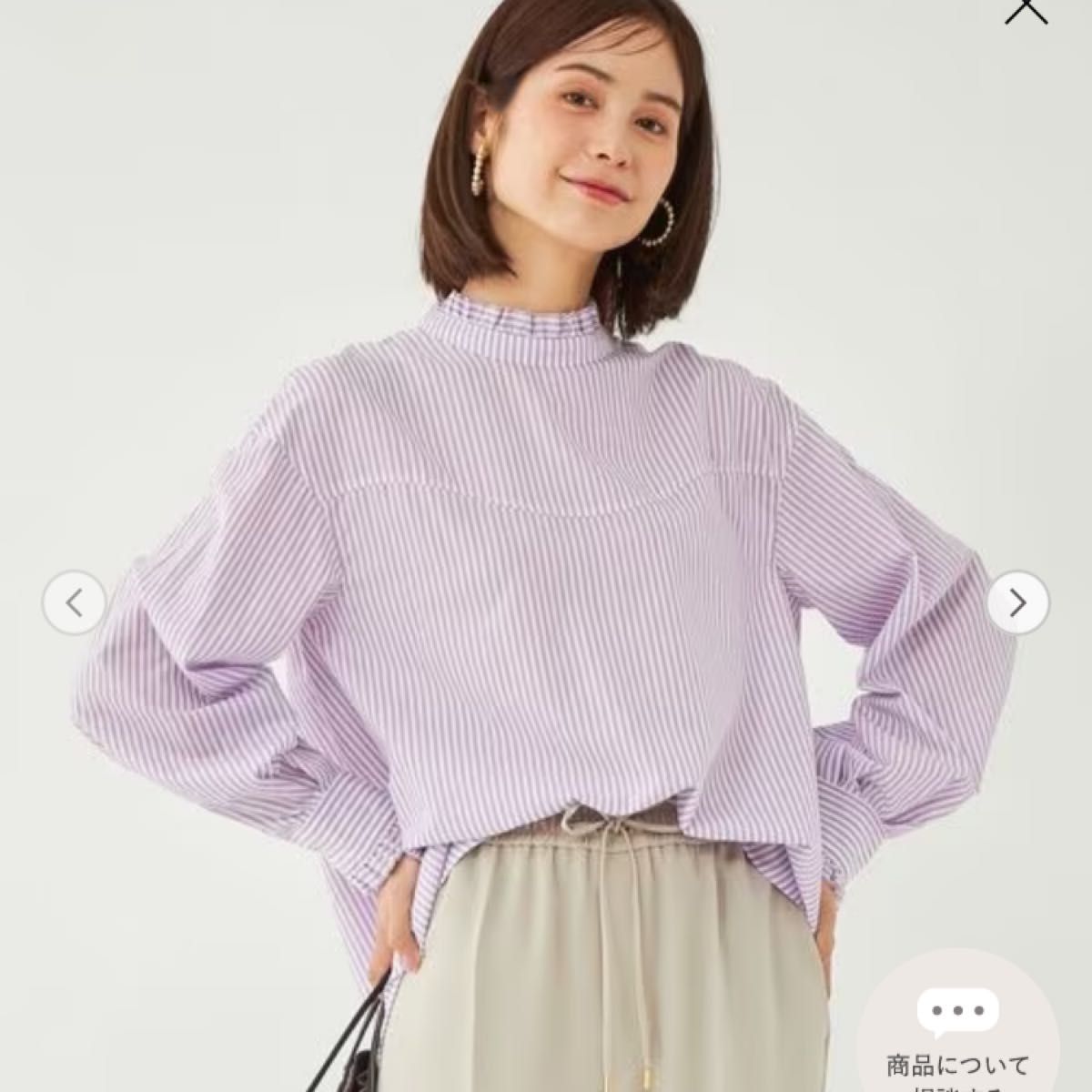Show the previous product photo
The height and width of the screenshot is (1092, 1092).
coord(75,602)
